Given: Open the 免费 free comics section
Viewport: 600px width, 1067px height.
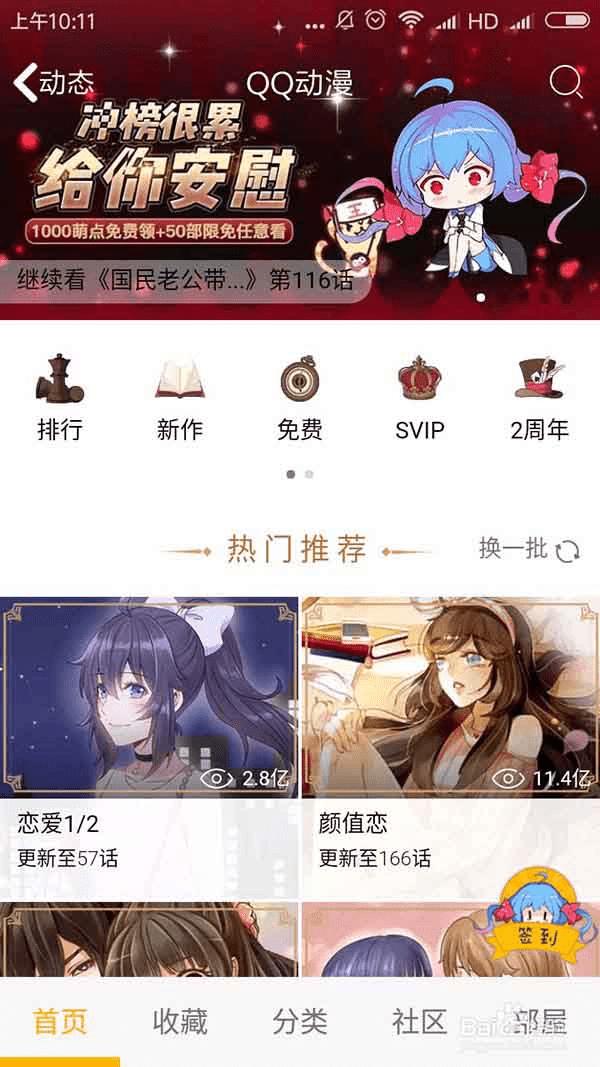Looking at the screenshot, I should (x=300, y=398).
